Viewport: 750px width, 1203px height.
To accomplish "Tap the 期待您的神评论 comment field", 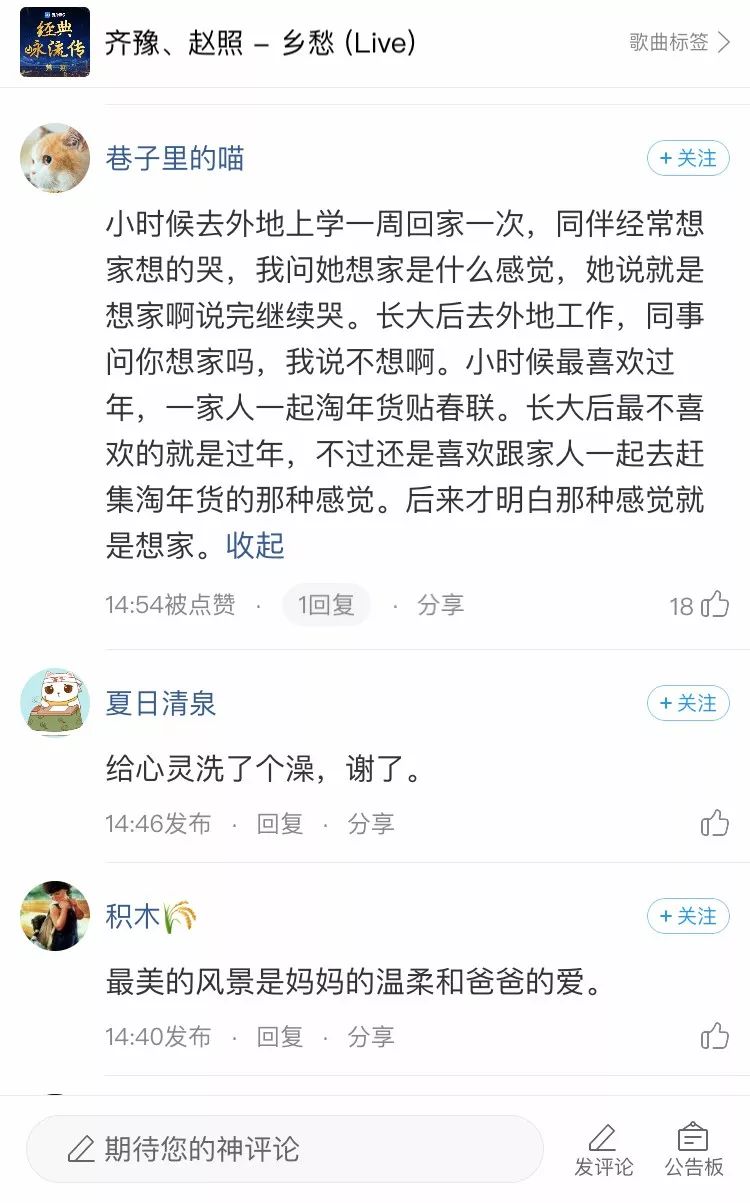I will click(x=285, y=1149).
